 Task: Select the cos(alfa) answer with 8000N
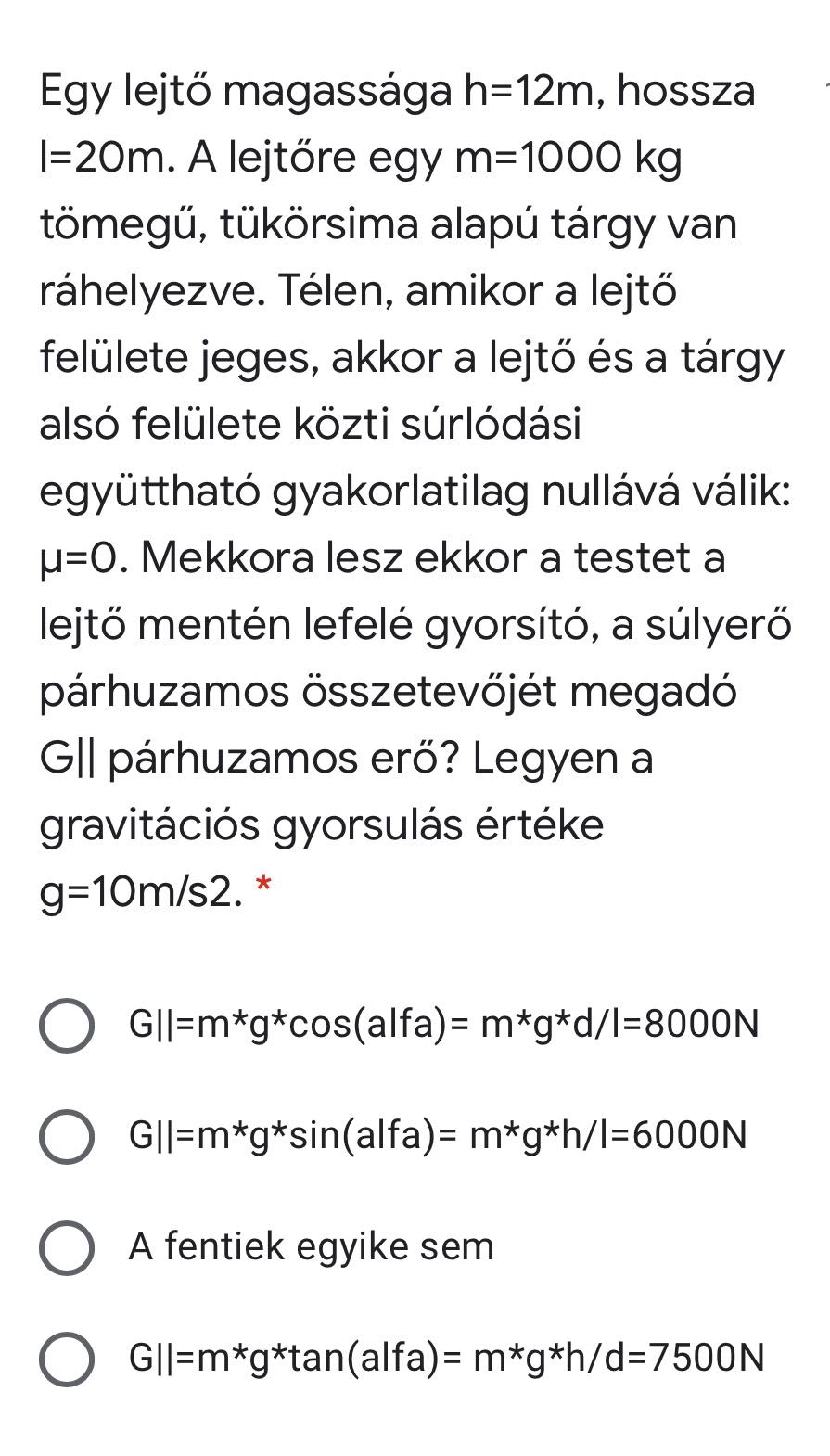pyautogui.click(x=67, y=1026)
